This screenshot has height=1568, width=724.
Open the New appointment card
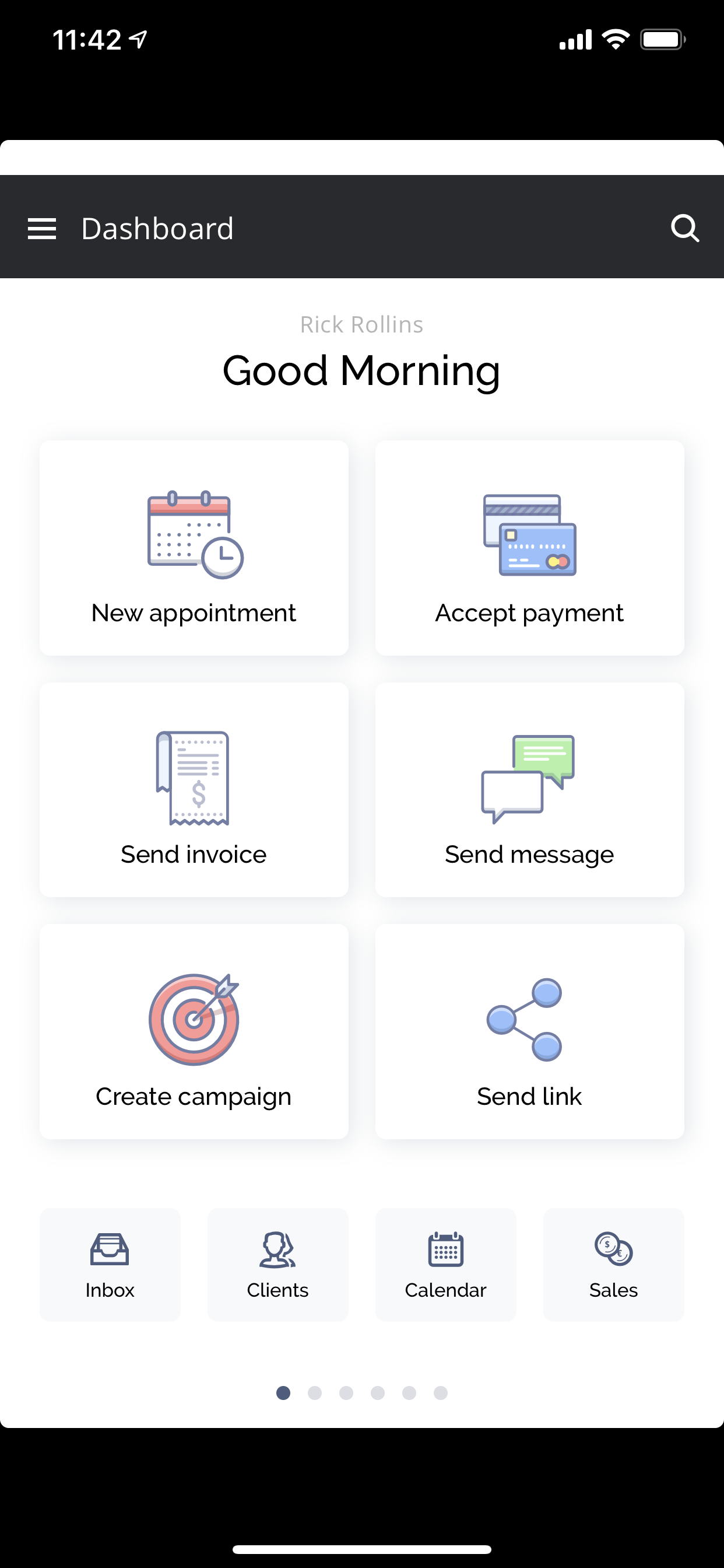point(194,548)
